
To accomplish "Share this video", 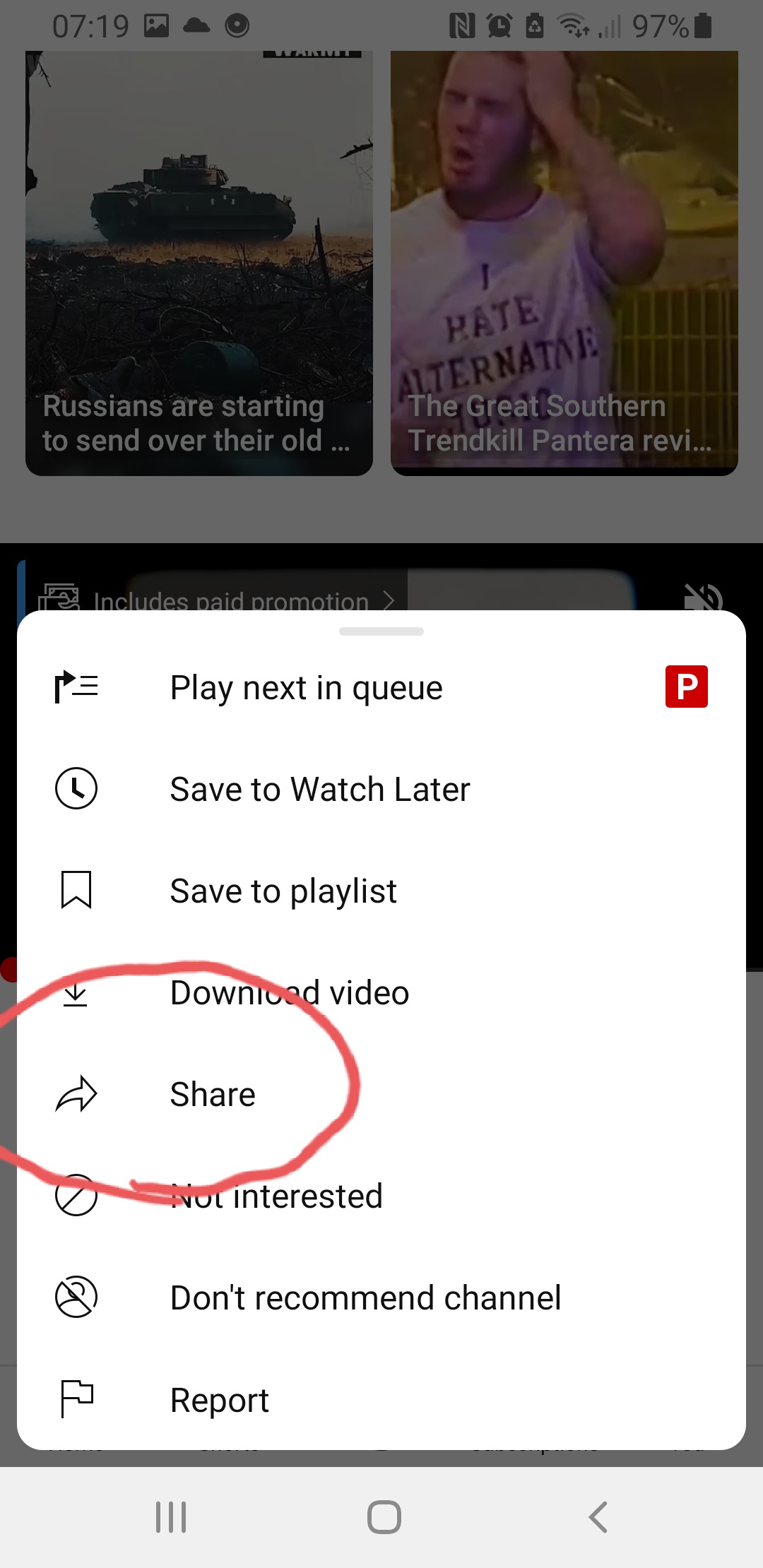I will (x=213, y=1094).
